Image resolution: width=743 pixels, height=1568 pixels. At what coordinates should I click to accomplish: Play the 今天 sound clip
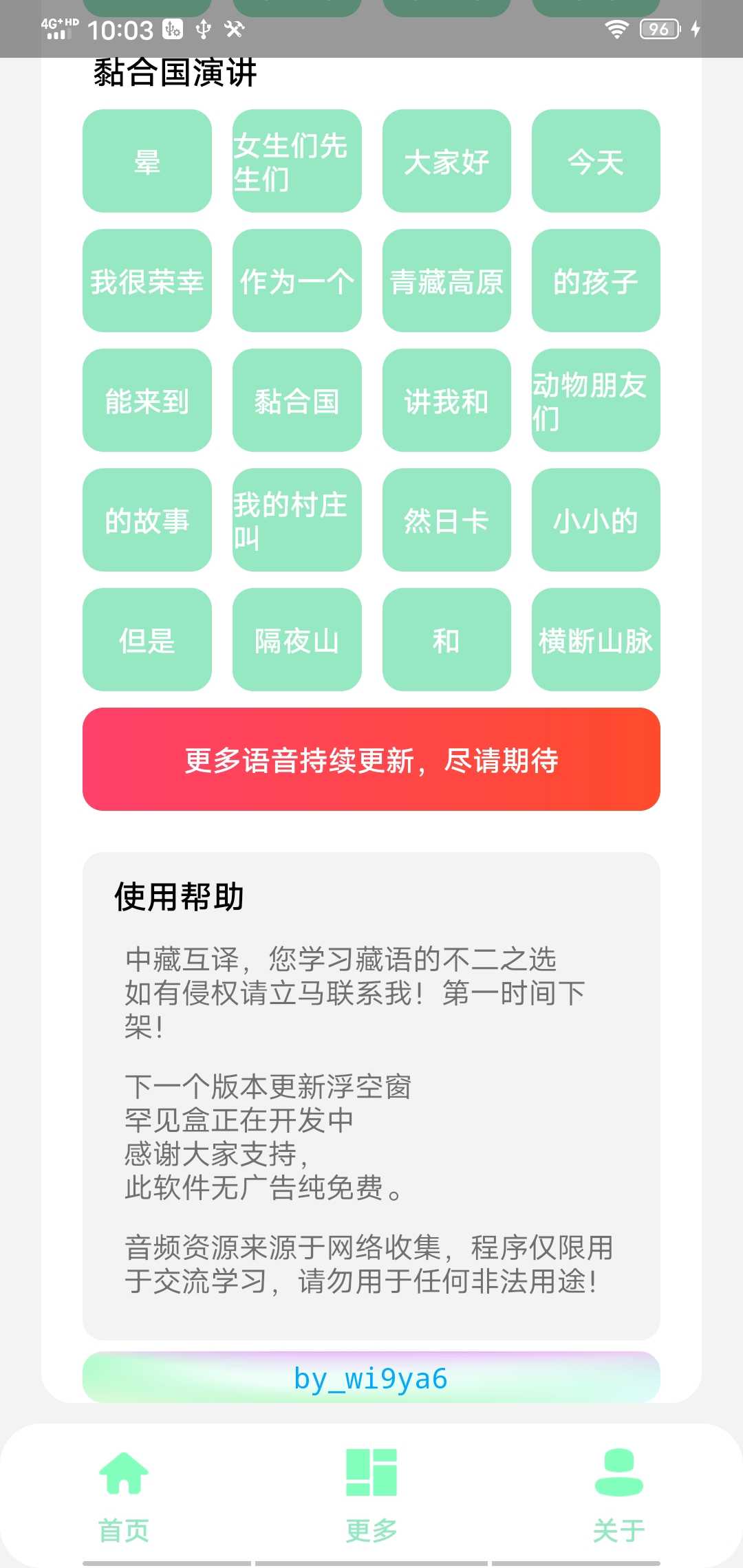pyautogui.click(x=596, y=161)
